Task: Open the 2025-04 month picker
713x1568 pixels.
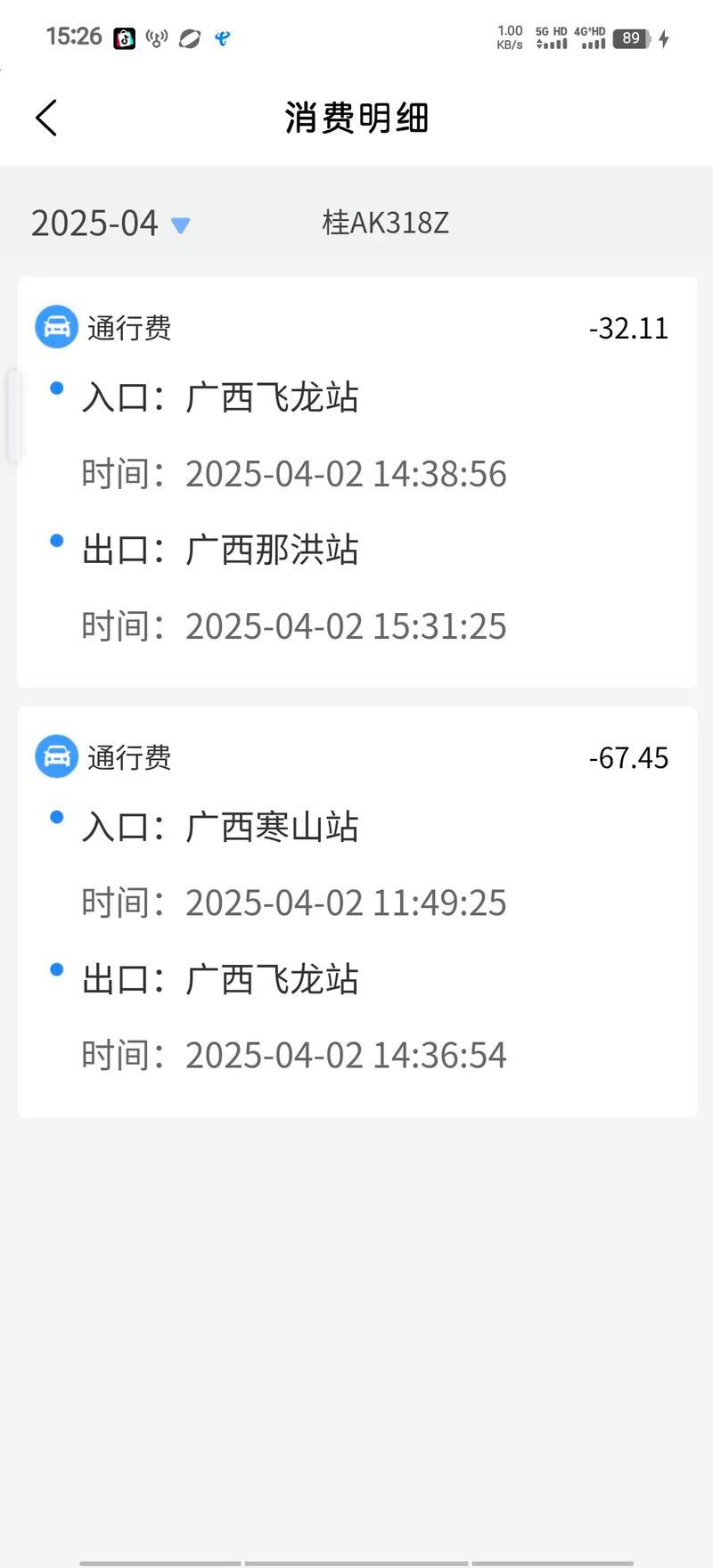Action: [111, 224]
